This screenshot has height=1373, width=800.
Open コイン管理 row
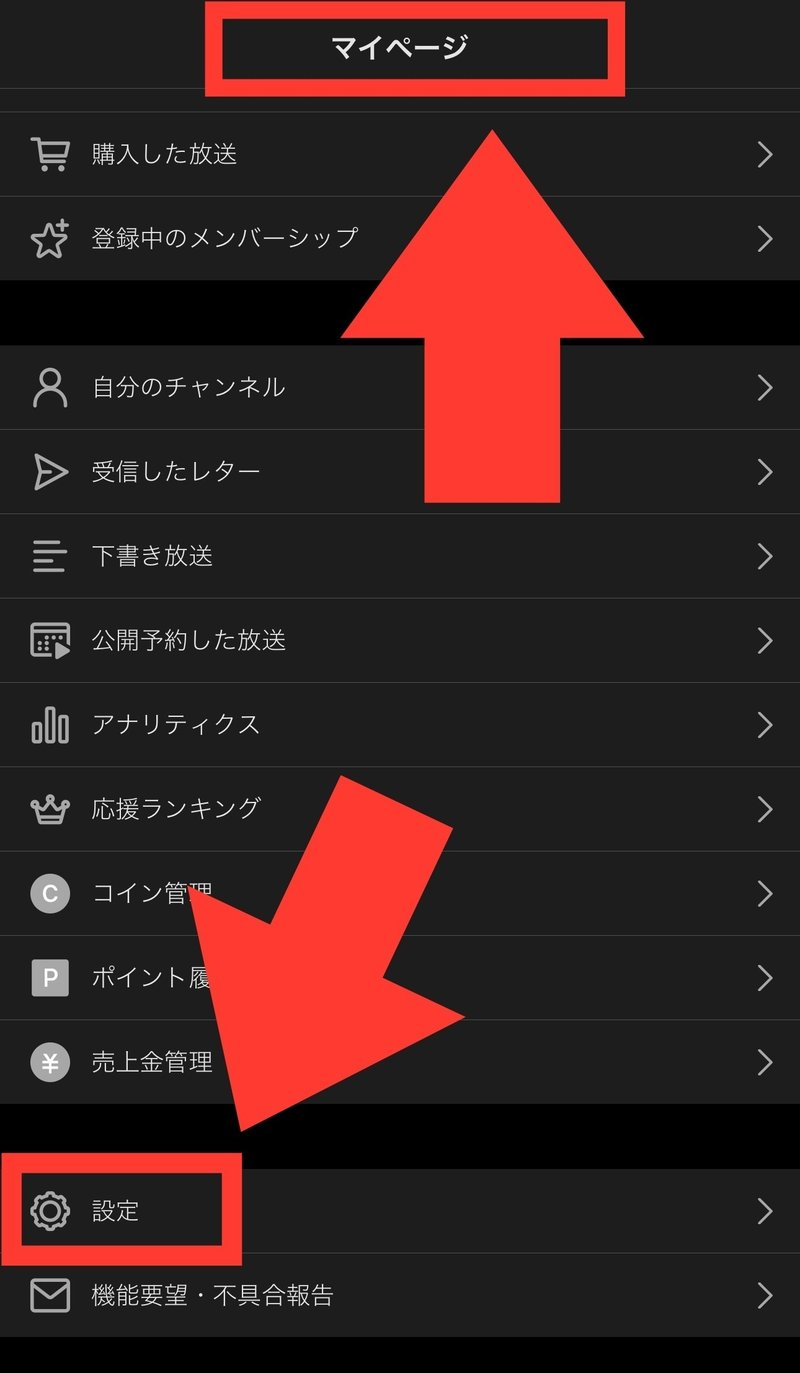tap(400, 893)
